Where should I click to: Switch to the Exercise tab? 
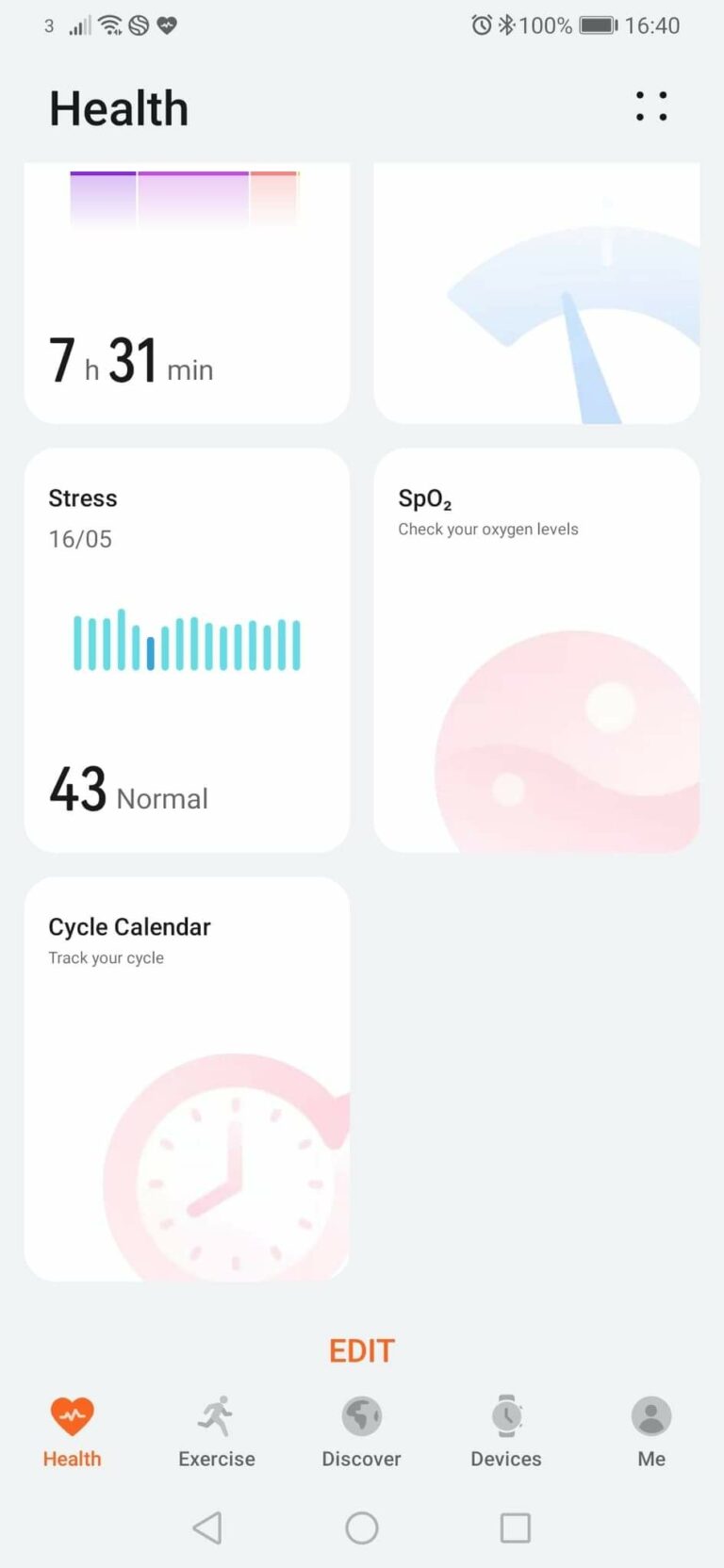click(x=217, y=1432)
